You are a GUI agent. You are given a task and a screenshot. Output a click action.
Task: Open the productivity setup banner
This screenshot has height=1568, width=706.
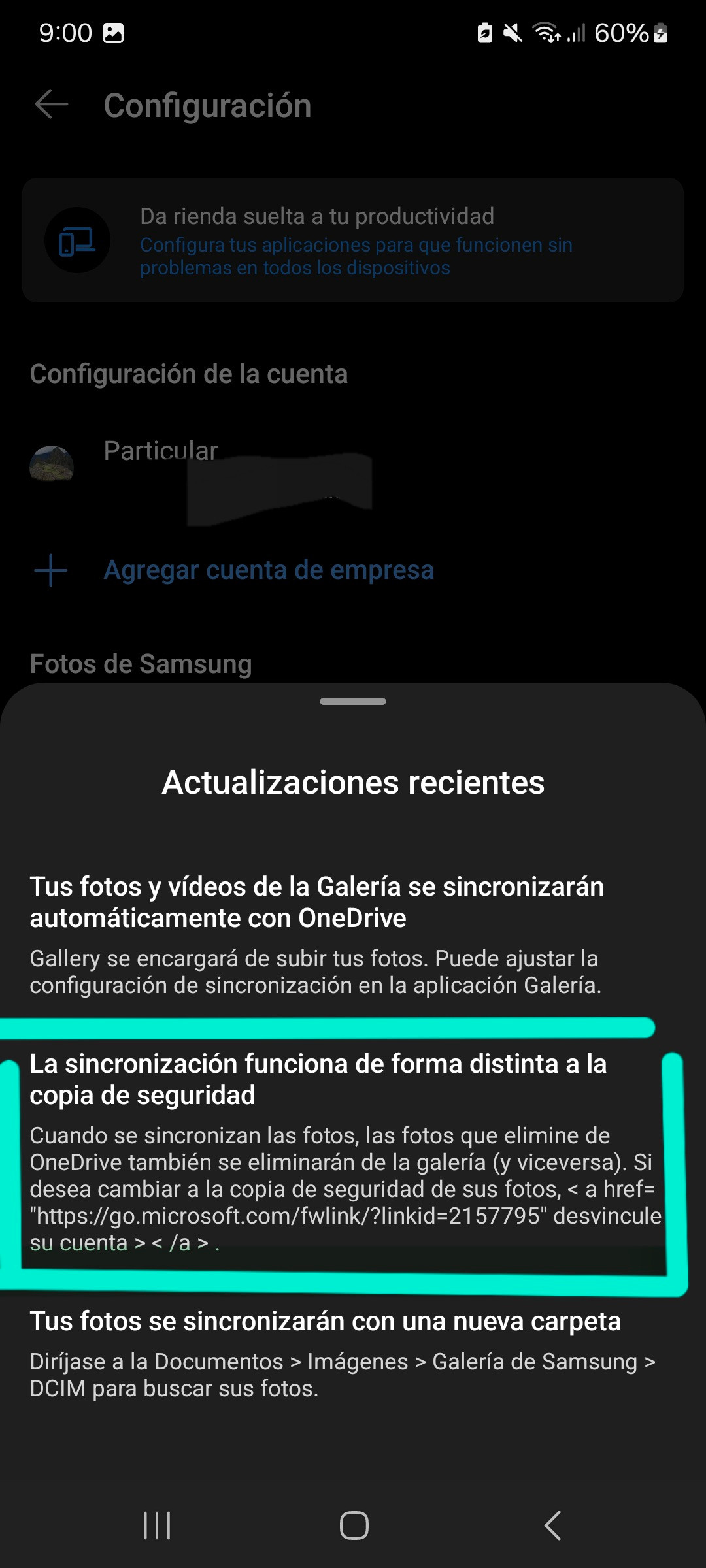[353, 240]
